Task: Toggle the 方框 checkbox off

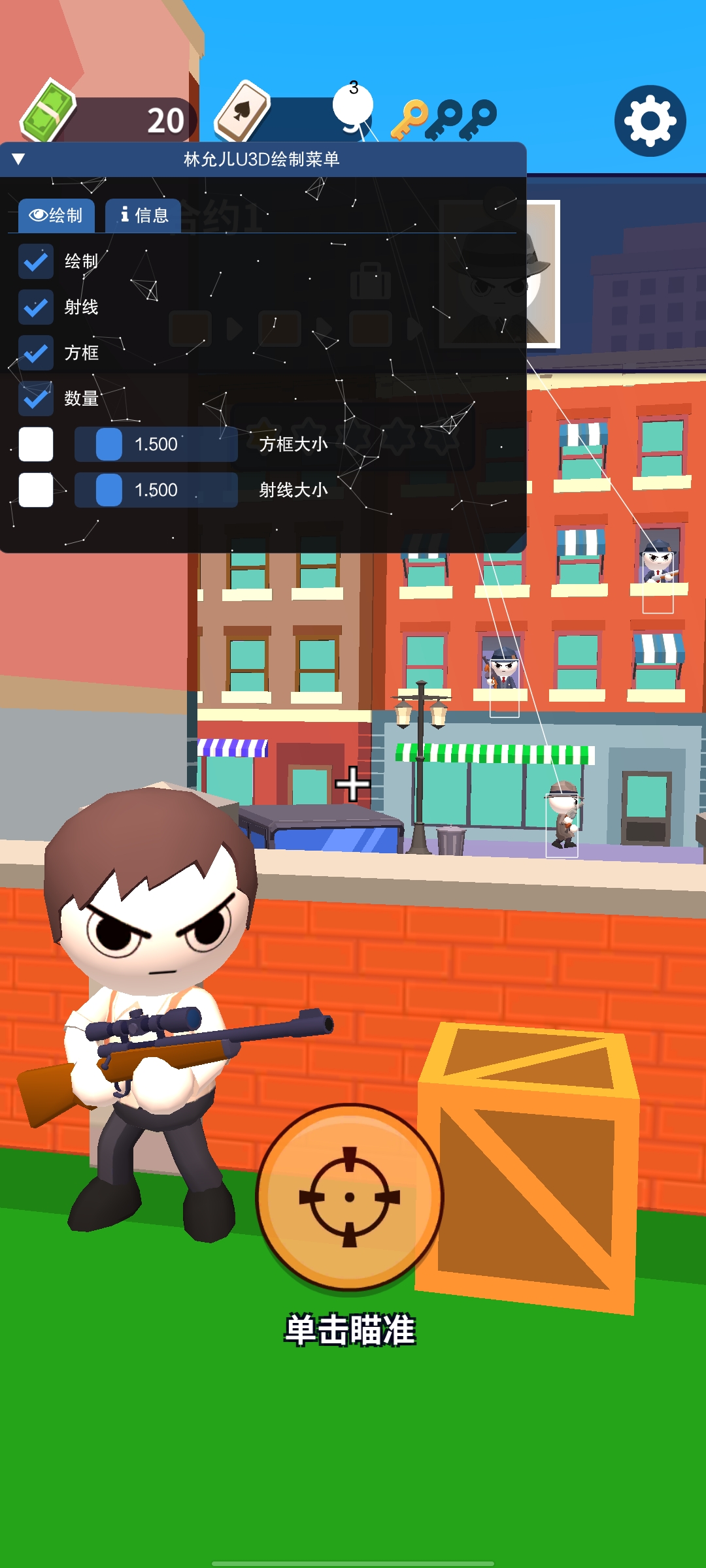Action: coord(36,353)
